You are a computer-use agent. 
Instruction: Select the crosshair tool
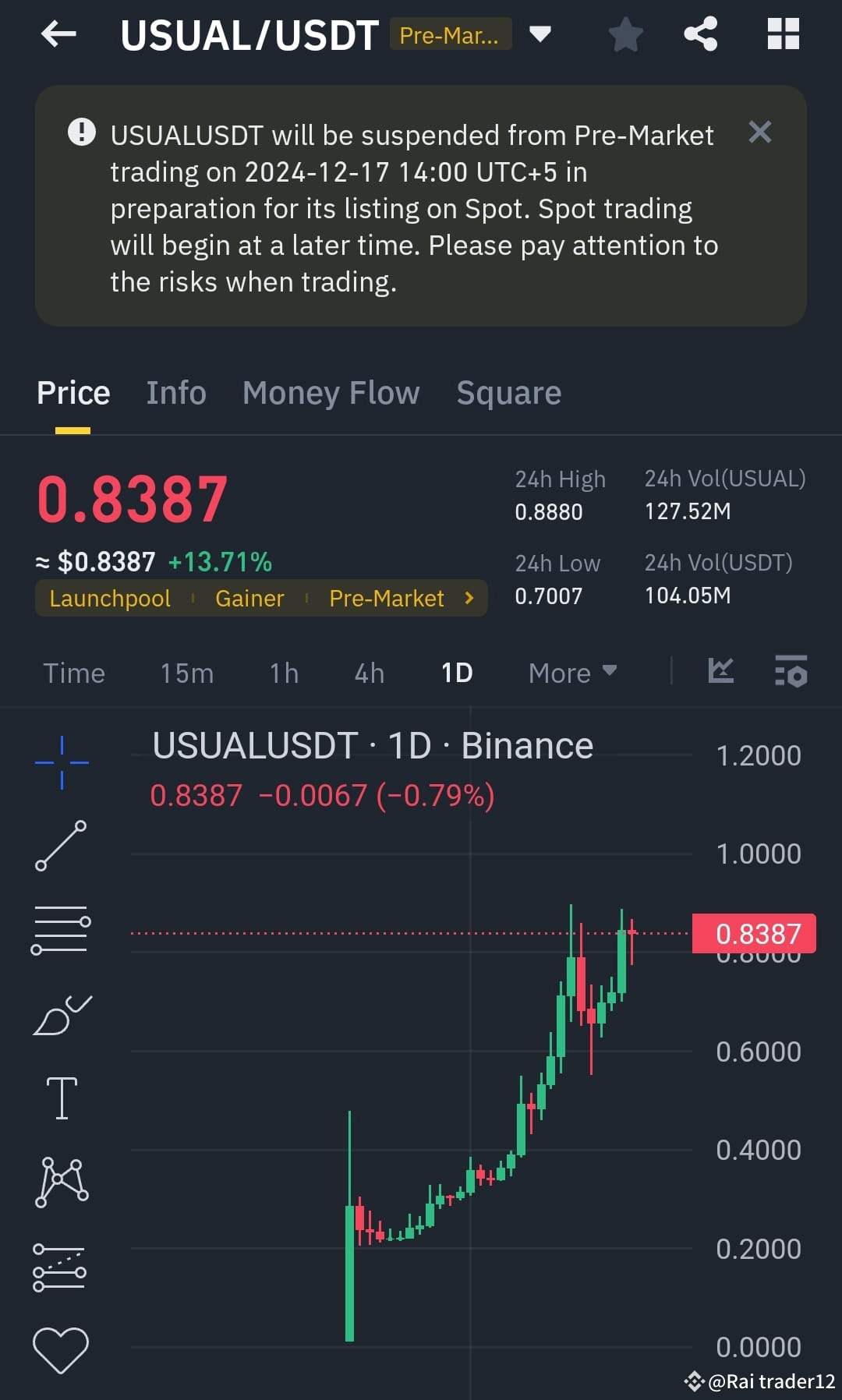62,762
